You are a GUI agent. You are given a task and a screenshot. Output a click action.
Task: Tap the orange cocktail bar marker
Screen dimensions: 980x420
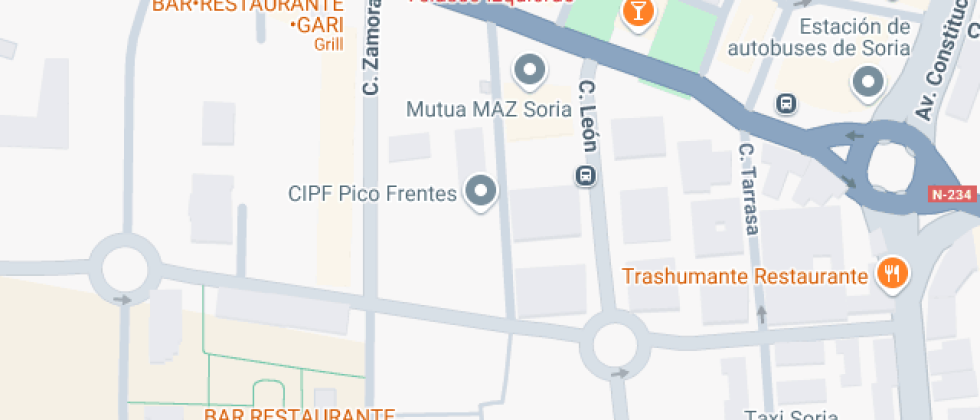pyautogui.click(x=636, y=12)
